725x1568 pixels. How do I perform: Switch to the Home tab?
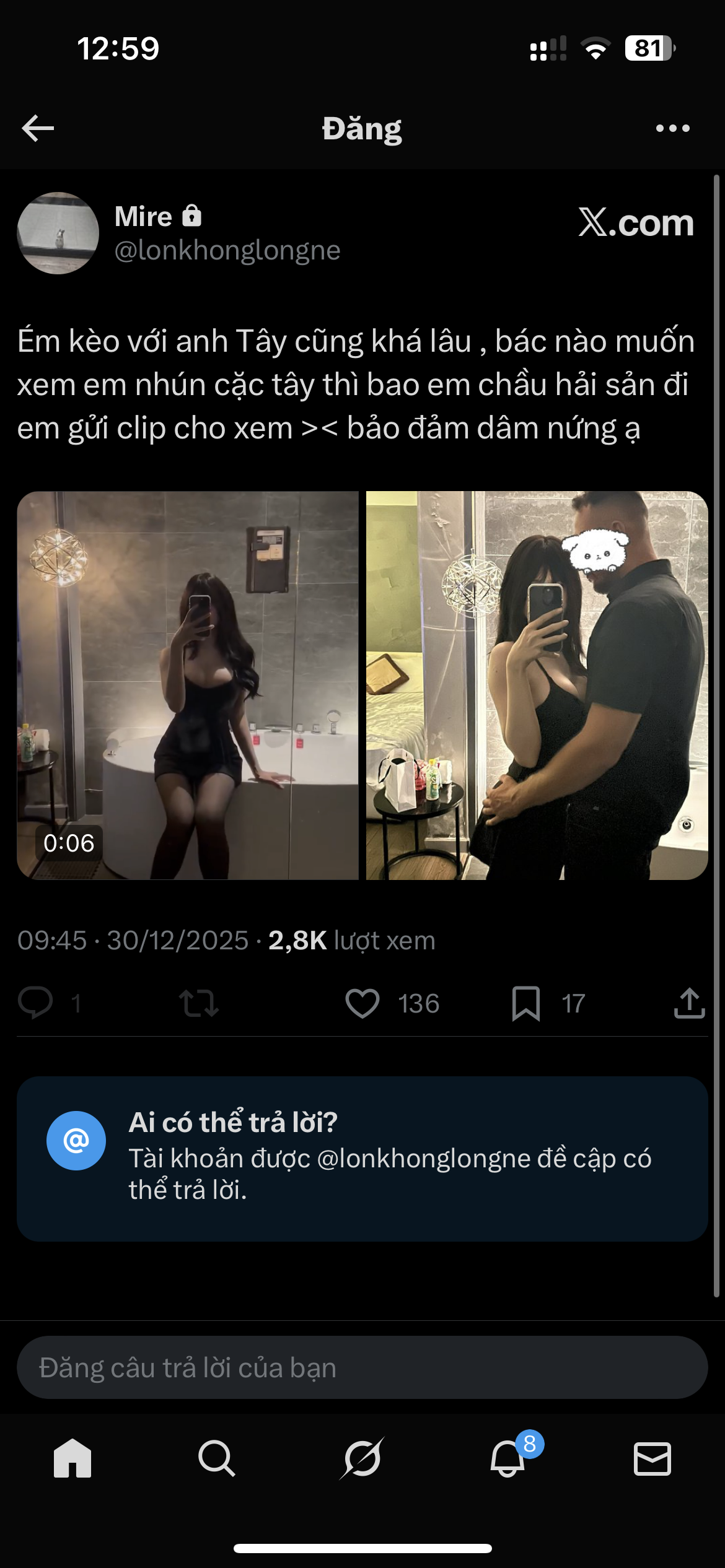(72, 1458)
